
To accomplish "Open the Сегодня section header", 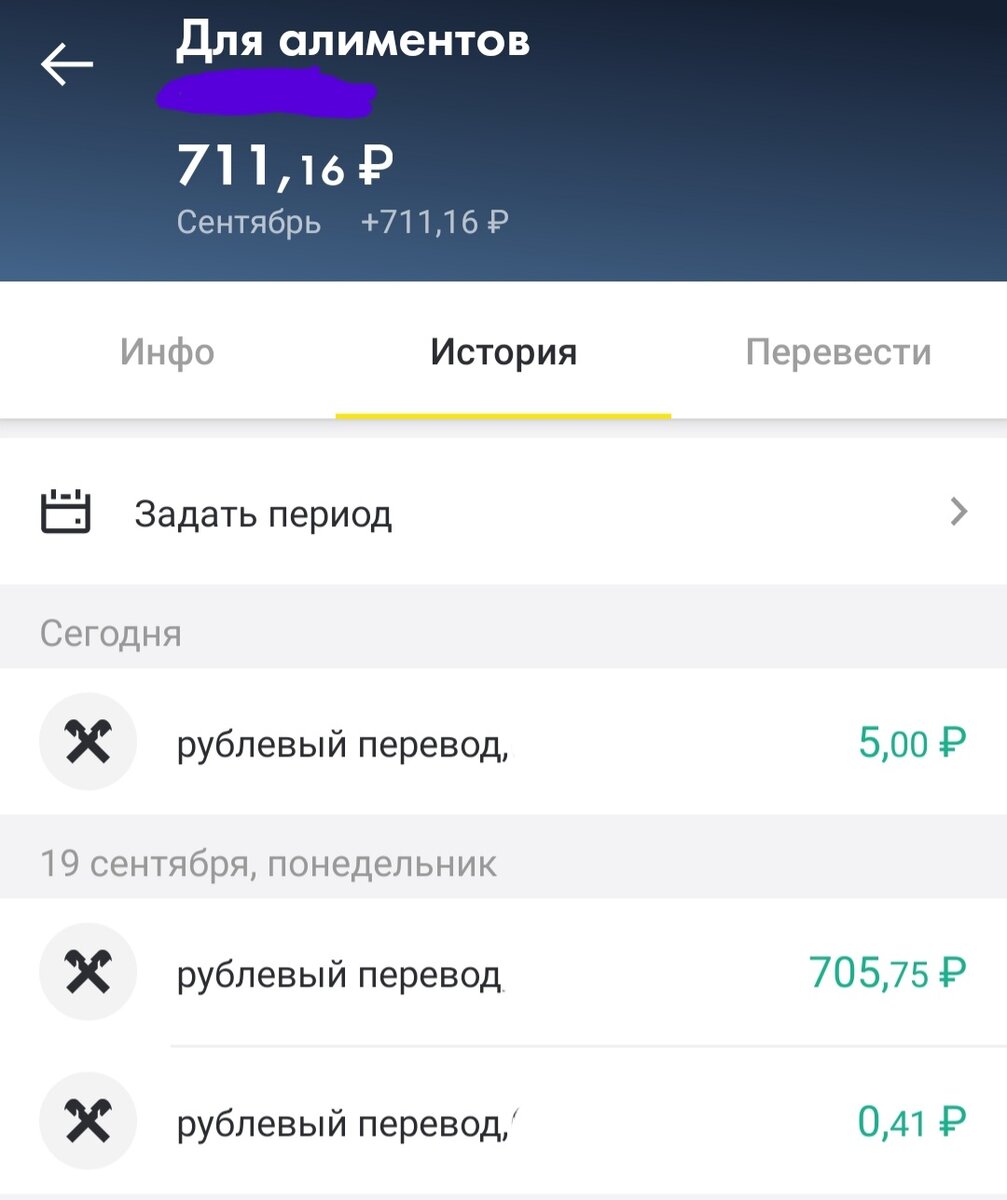I will coord(108,632).
